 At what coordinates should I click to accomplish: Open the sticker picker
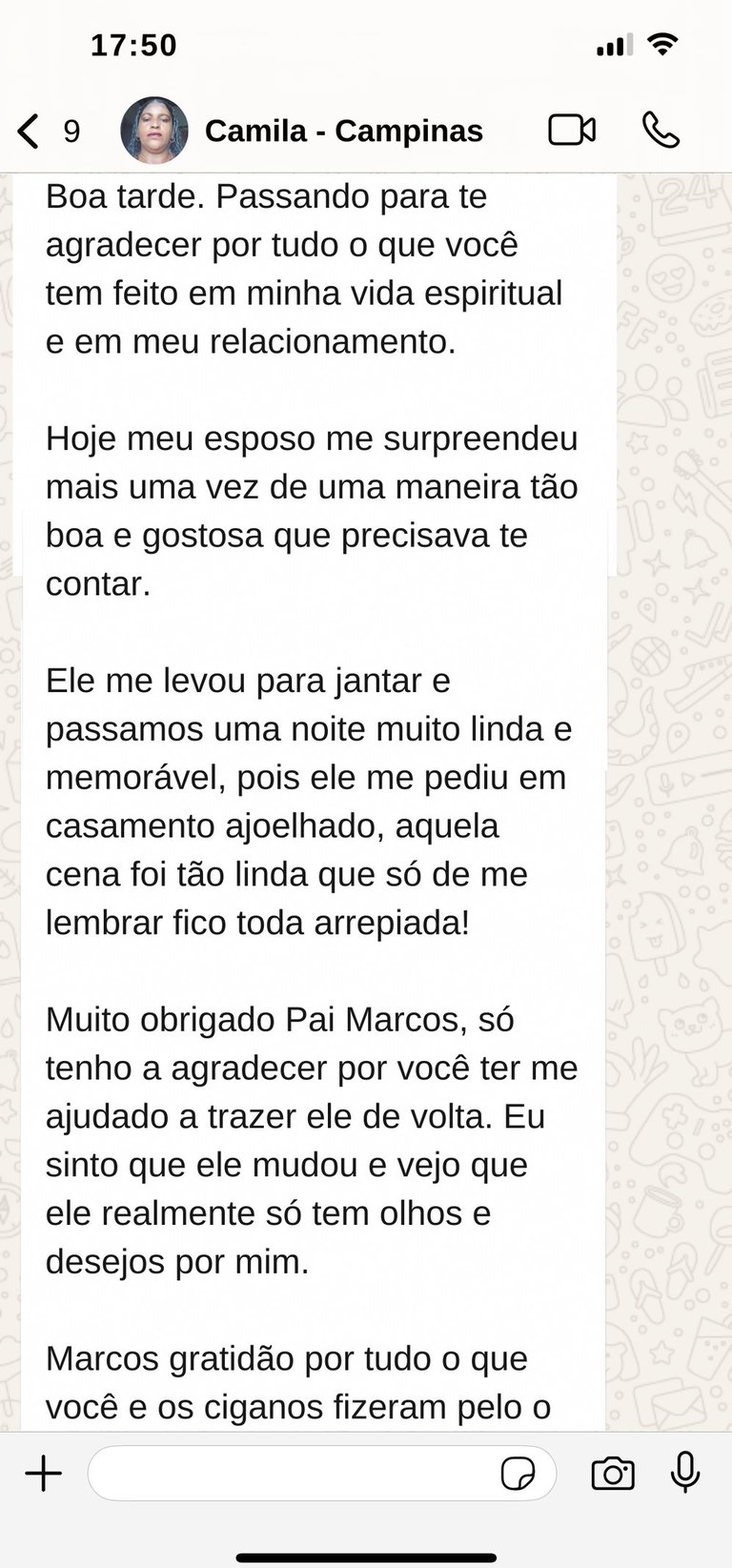[518, 1474]
